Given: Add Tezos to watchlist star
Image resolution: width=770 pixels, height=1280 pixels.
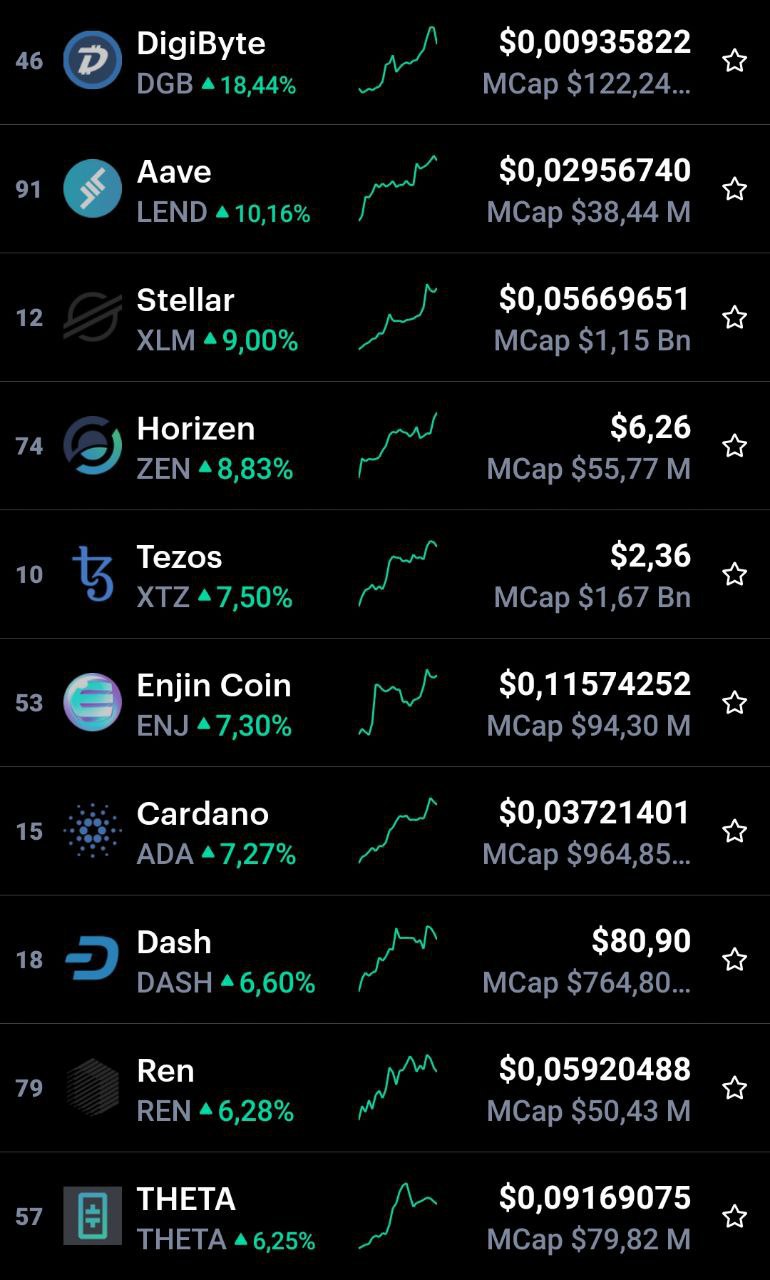Looking at the screenshot, I should 735,574.
